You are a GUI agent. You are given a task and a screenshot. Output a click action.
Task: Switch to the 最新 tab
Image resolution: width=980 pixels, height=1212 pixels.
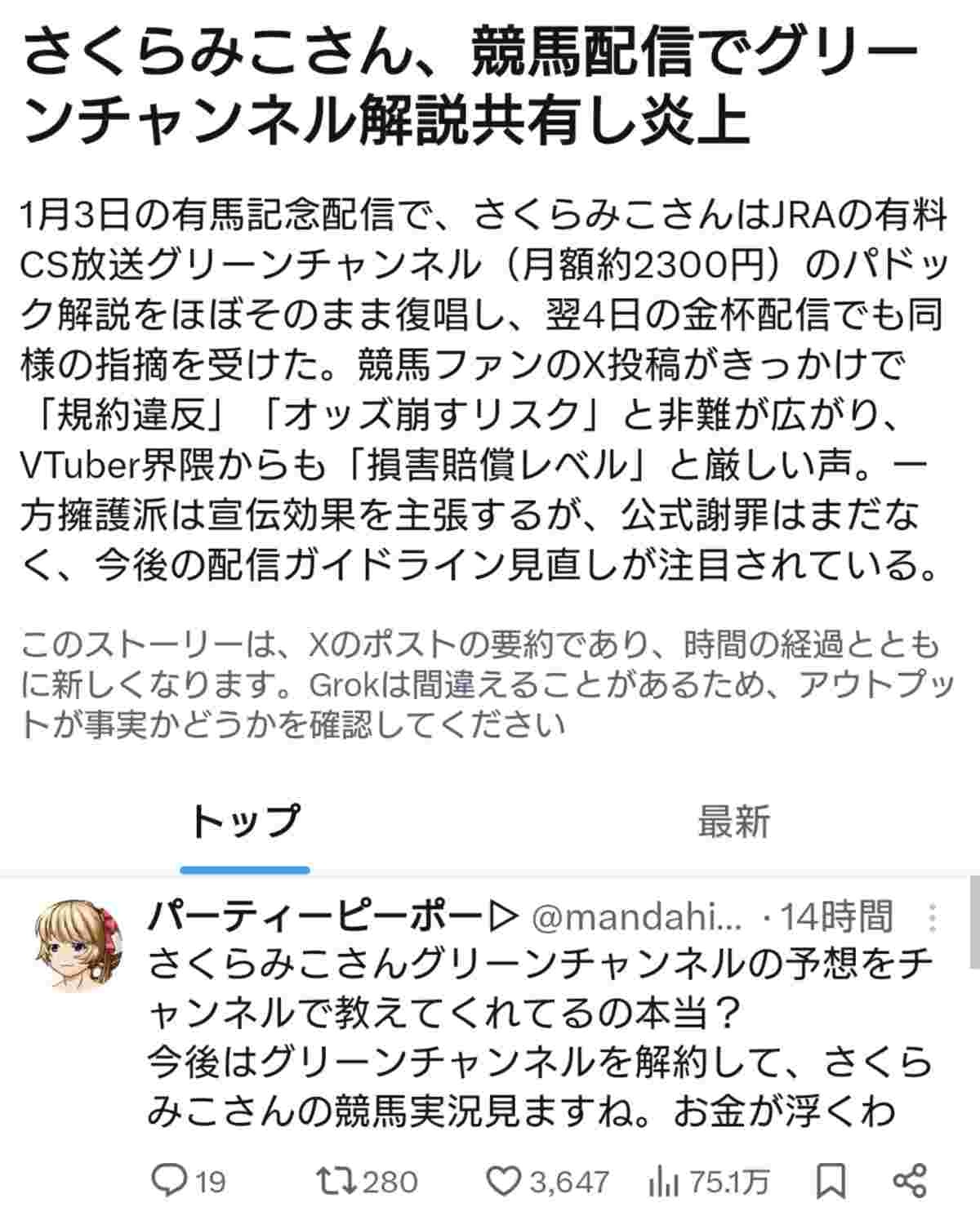point(733,821)
